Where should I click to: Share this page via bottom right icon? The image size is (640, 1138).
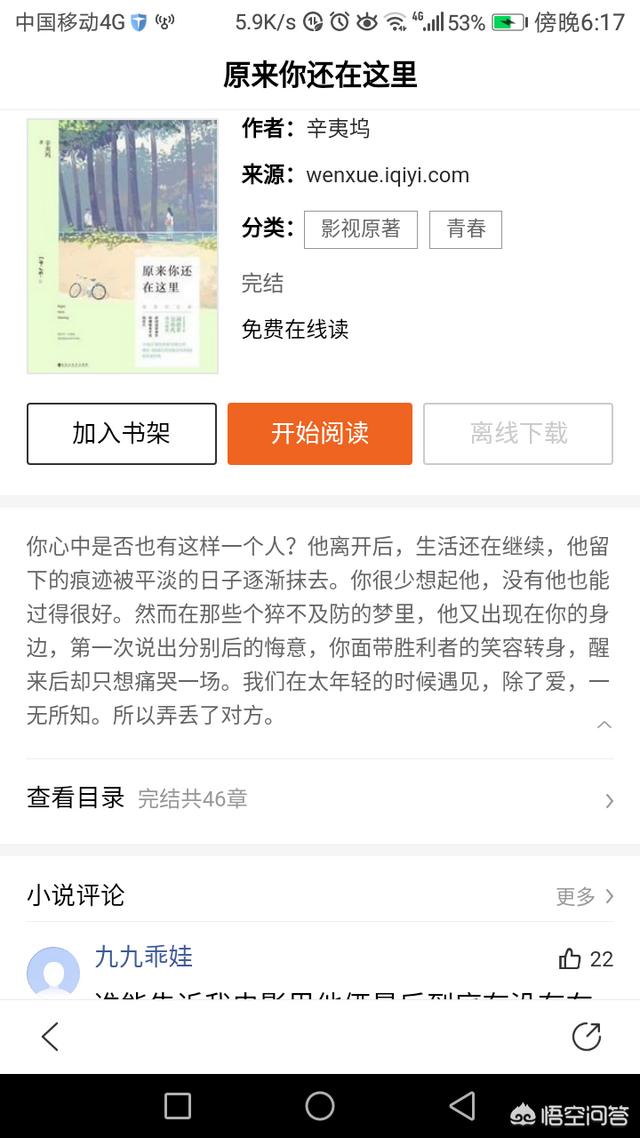[x=586, y=1036]
